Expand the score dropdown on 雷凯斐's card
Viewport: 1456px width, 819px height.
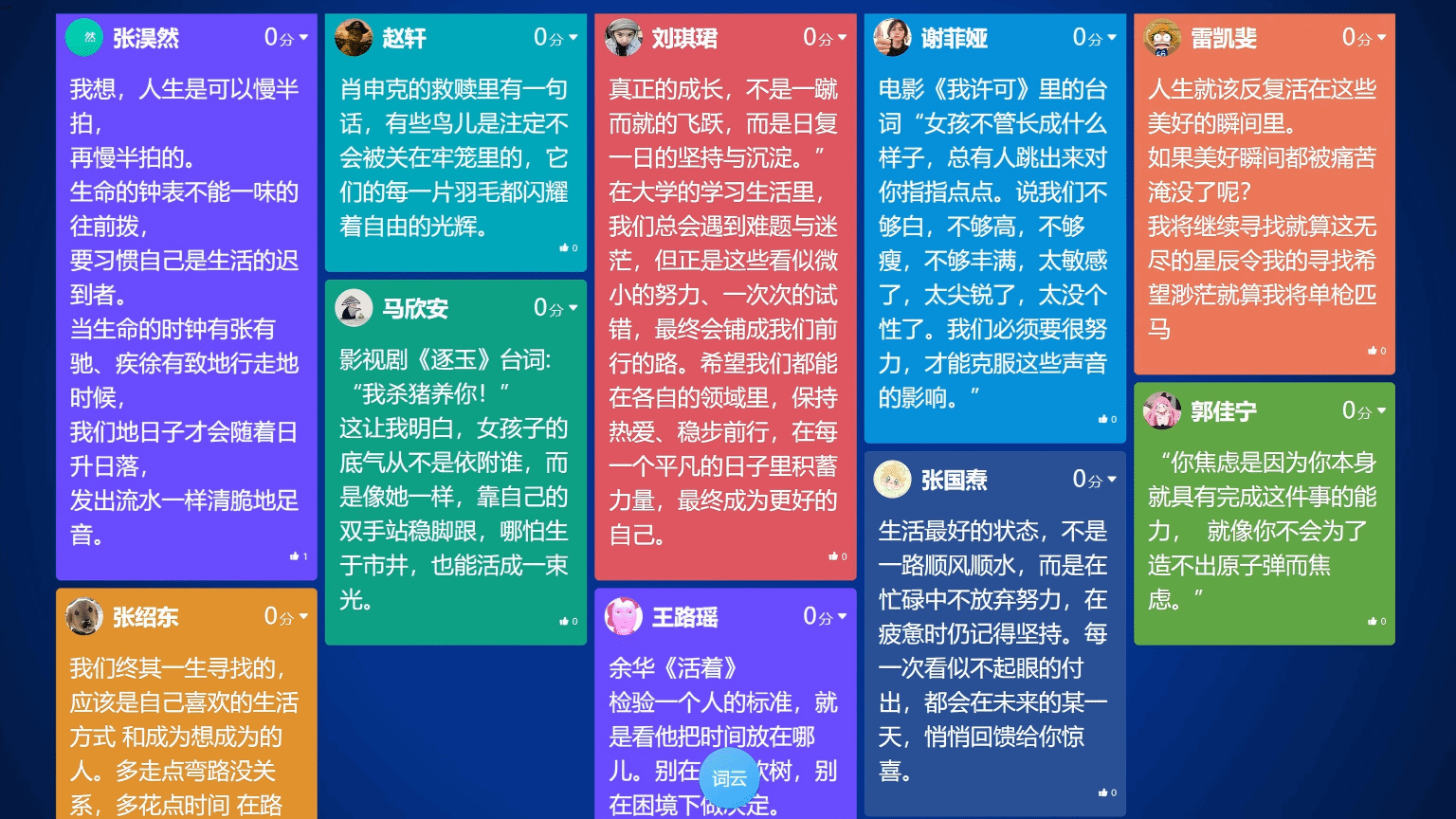click(x=1363, y=38)
